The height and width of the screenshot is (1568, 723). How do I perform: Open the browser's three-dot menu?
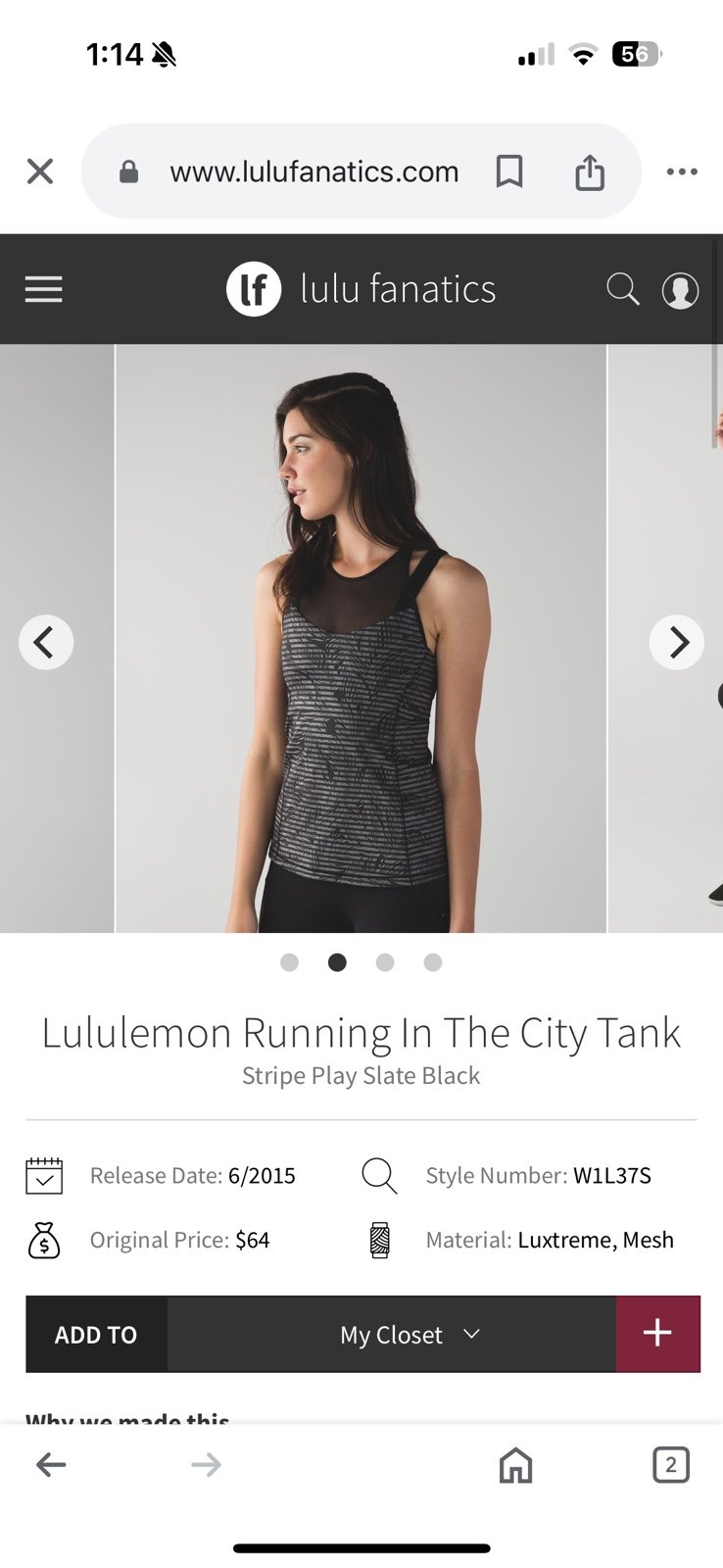tap(682, 171)
